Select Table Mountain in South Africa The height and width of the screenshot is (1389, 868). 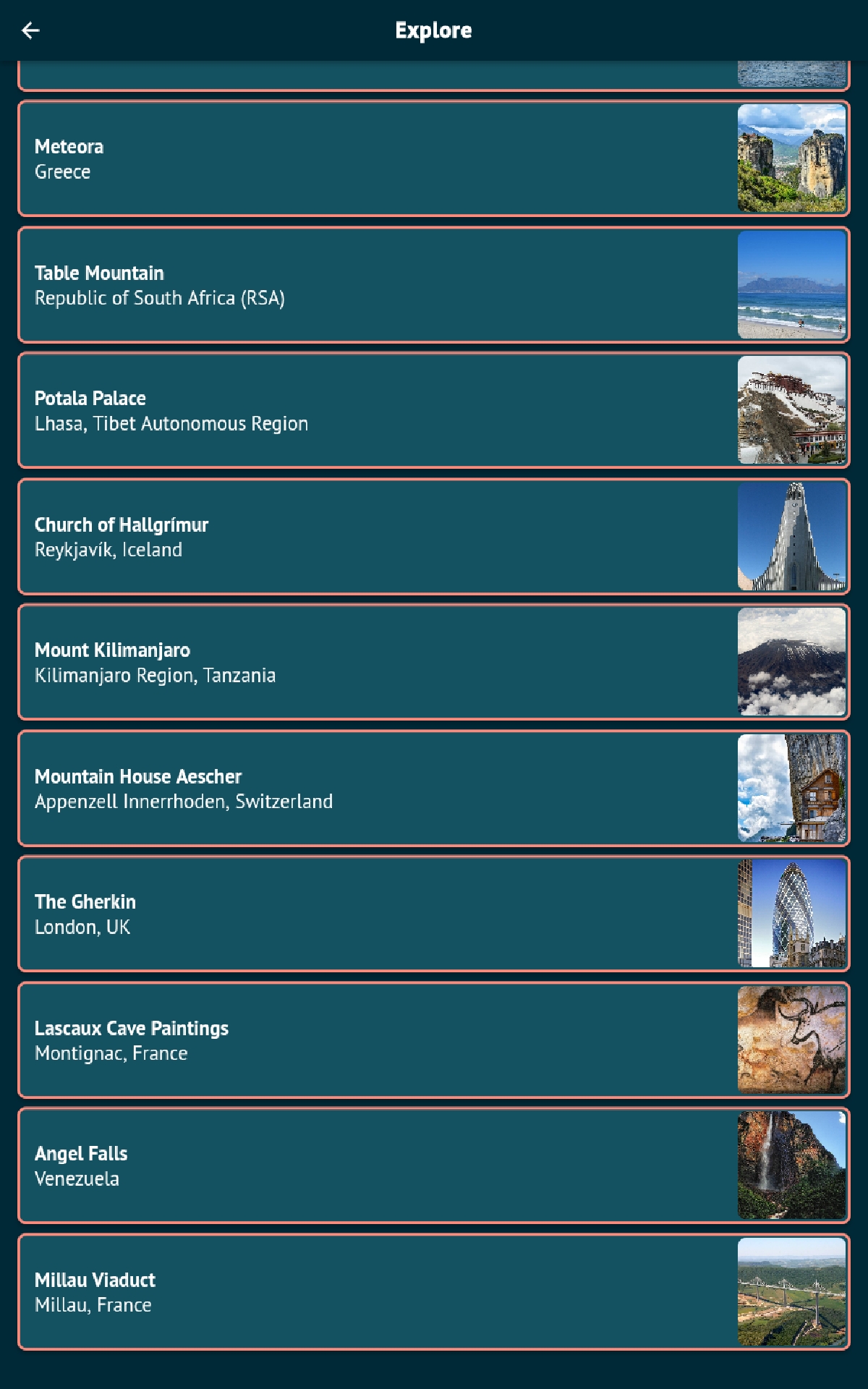point(434,284)
